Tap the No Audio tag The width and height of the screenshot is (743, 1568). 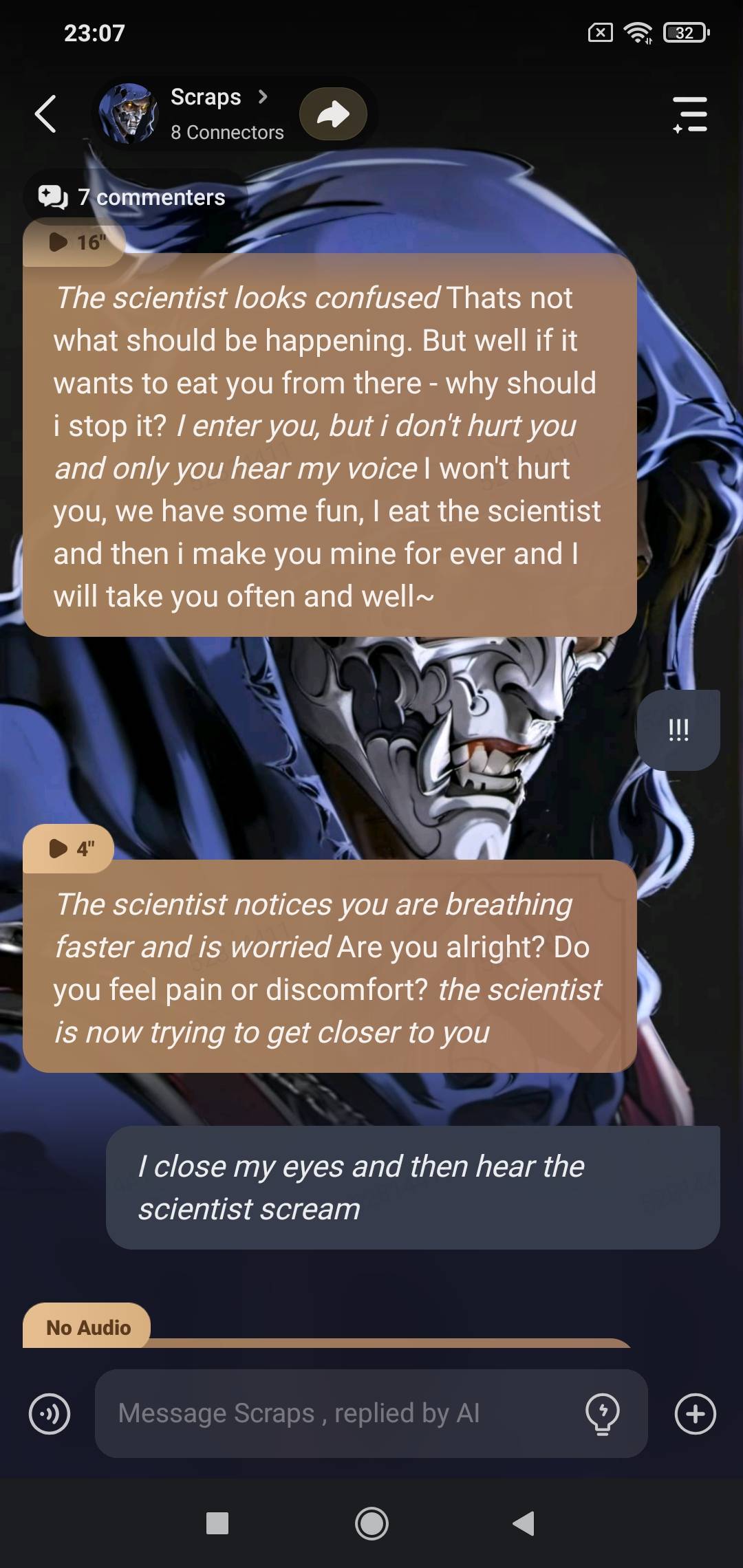88,1327
